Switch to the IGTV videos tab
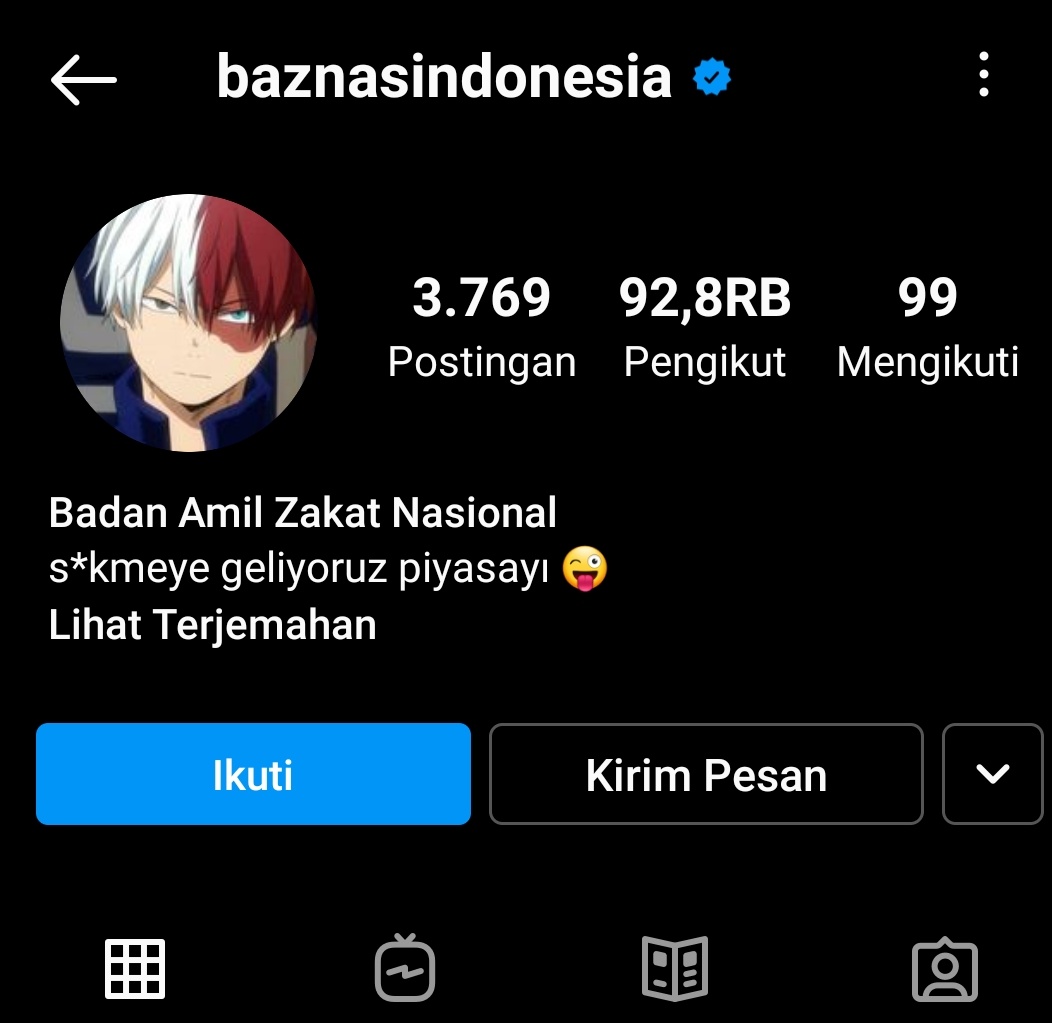 click(x=405, y=968)
